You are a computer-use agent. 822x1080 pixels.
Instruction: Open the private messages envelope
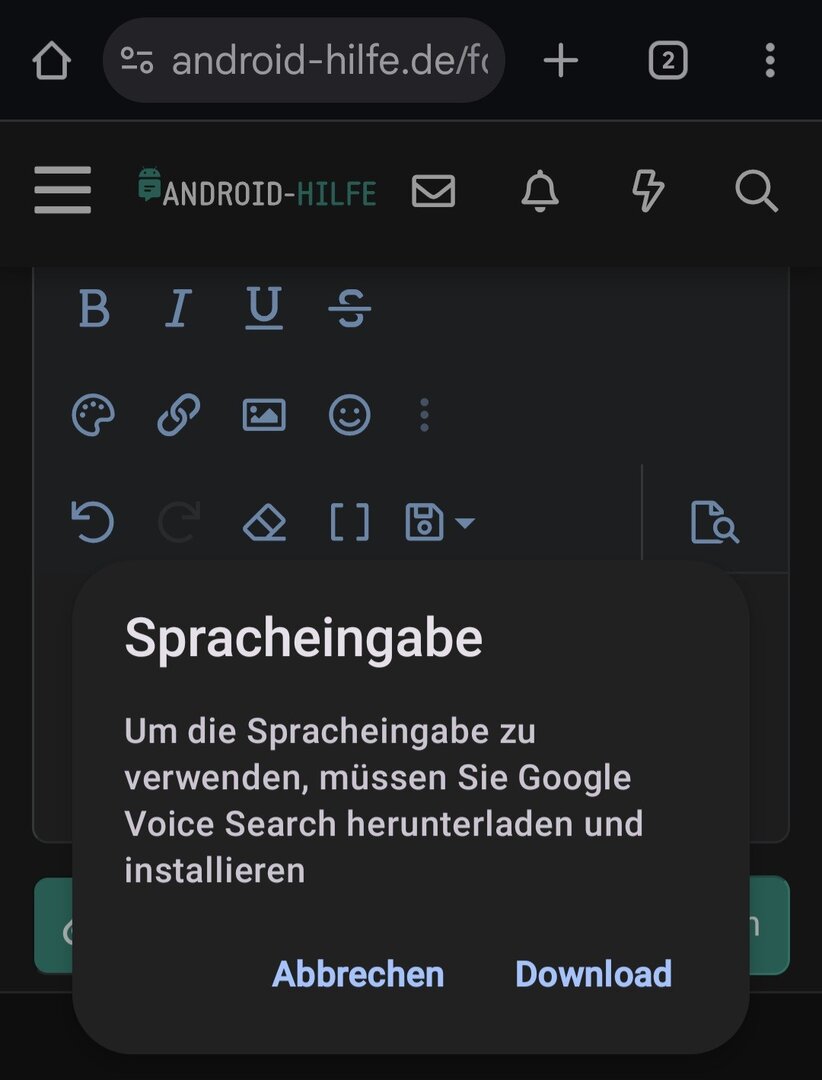point(433,190)
